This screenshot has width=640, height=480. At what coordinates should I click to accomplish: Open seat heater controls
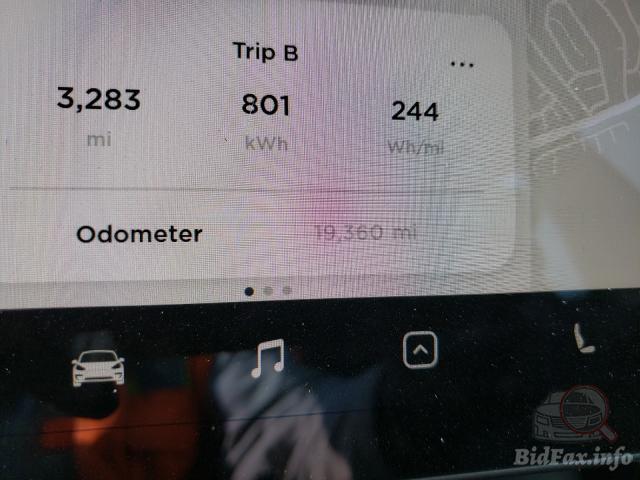tap(581, 341)
